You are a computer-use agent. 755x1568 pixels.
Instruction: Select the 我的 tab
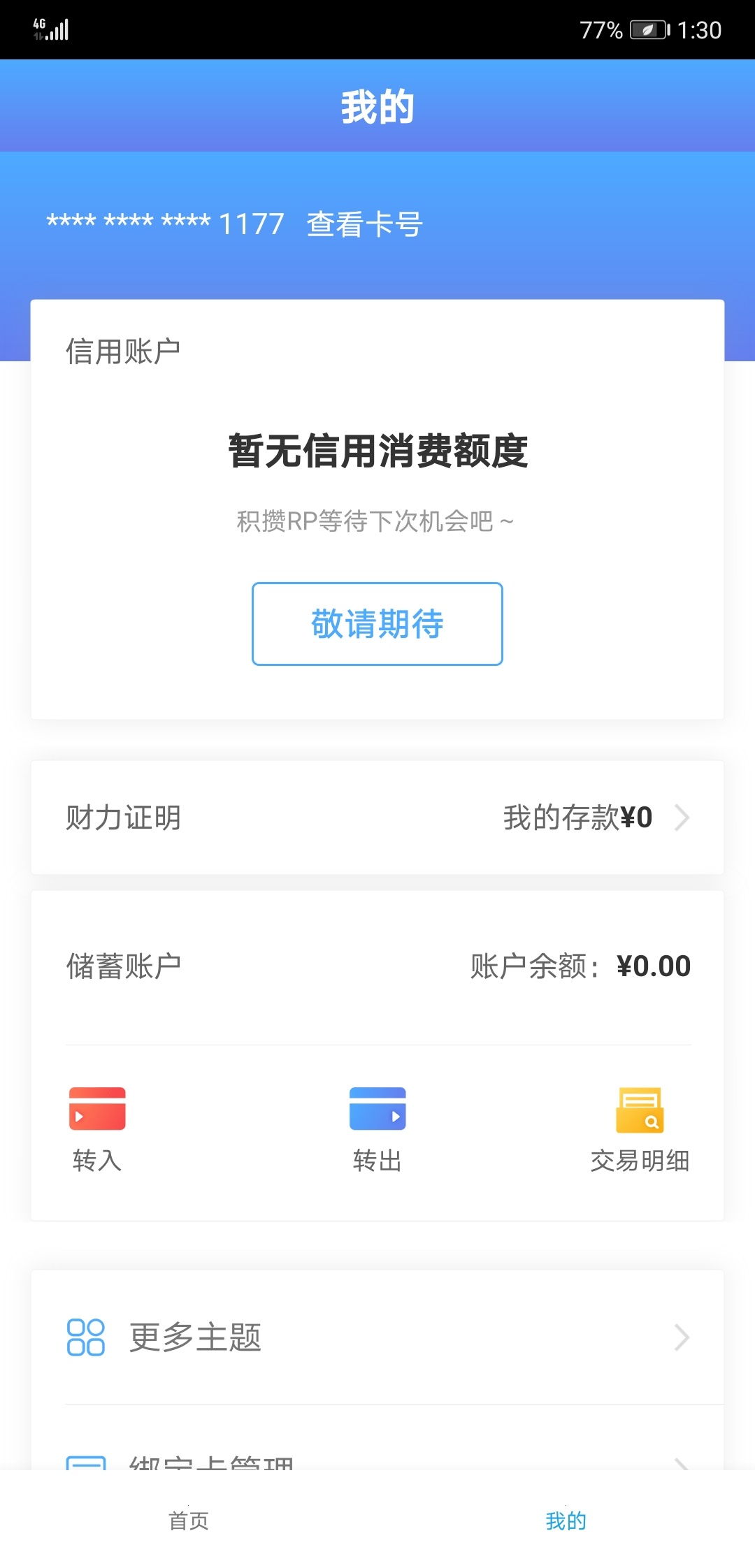pos(566,1520)
